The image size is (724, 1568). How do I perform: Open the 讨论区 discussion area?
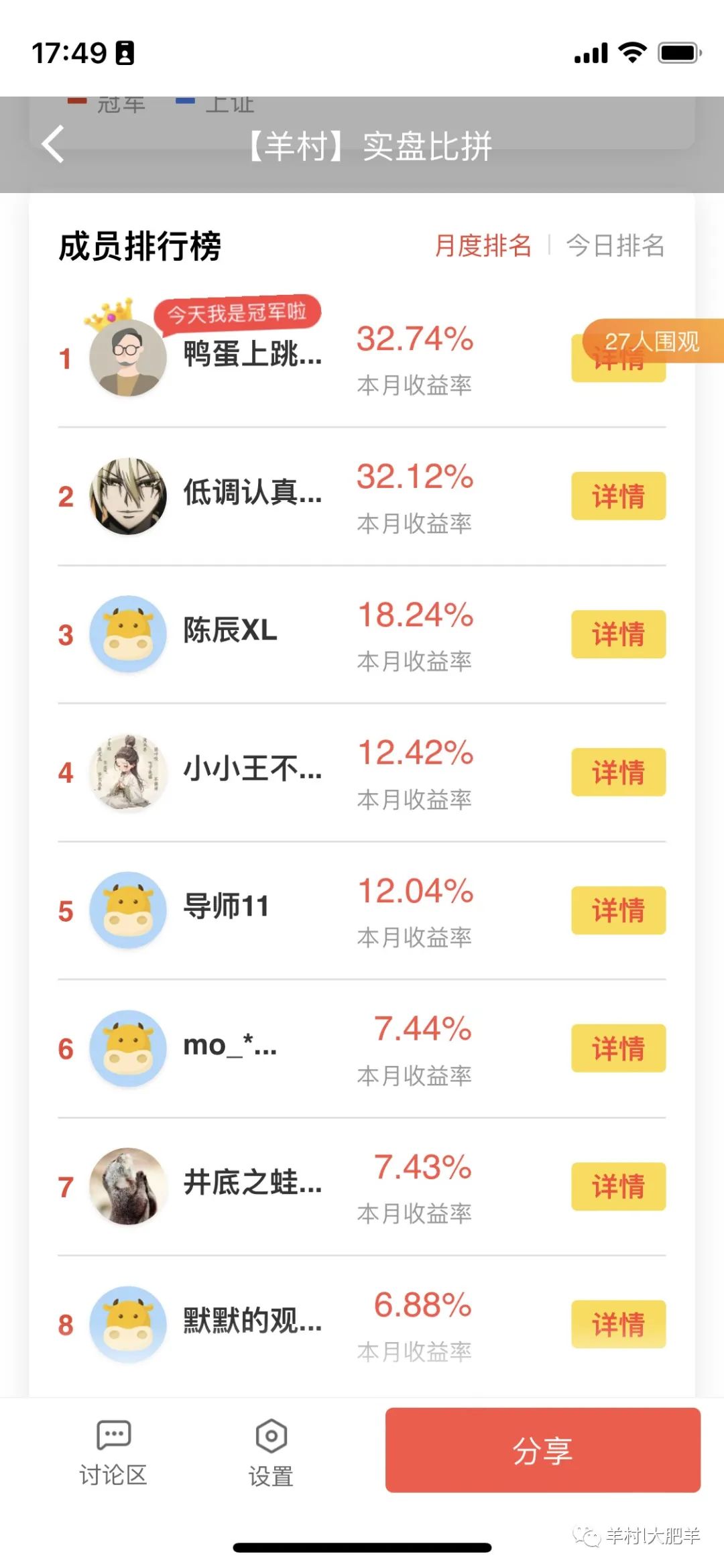(113, 1451)
